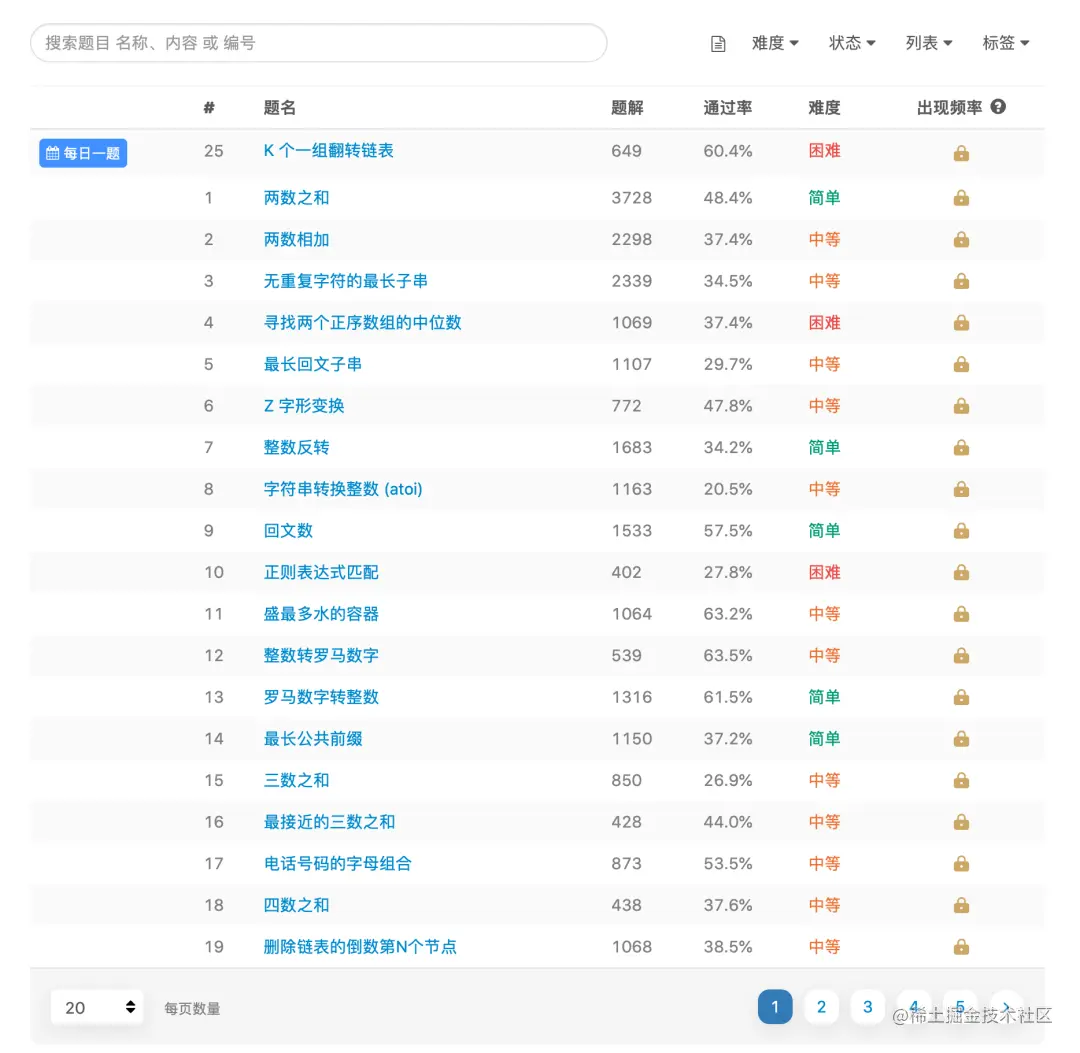1080x1053 pixels.
Task: Tap the problem search box
Action: point(318,43)
